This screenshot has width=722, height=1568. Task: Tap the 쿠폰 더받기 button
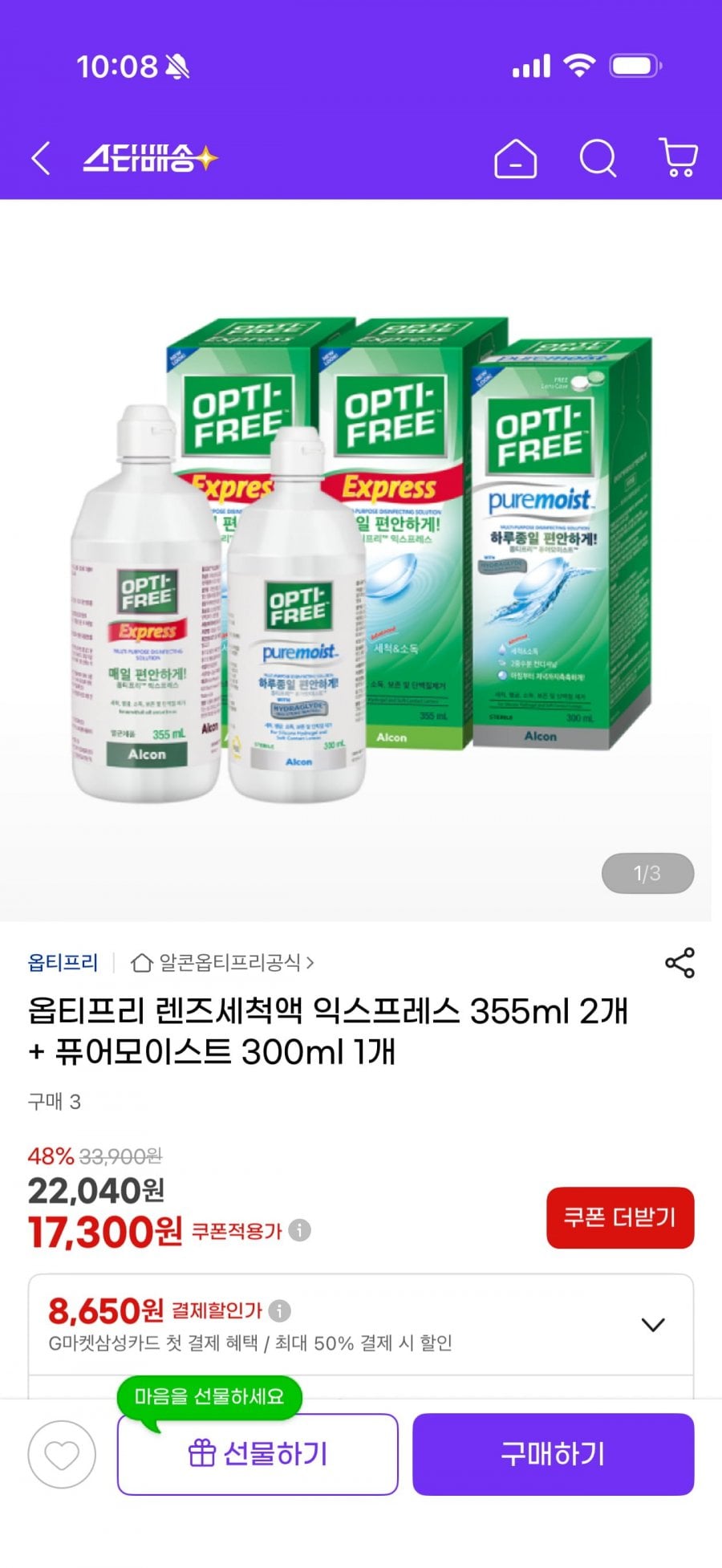tap(619, 1217)
